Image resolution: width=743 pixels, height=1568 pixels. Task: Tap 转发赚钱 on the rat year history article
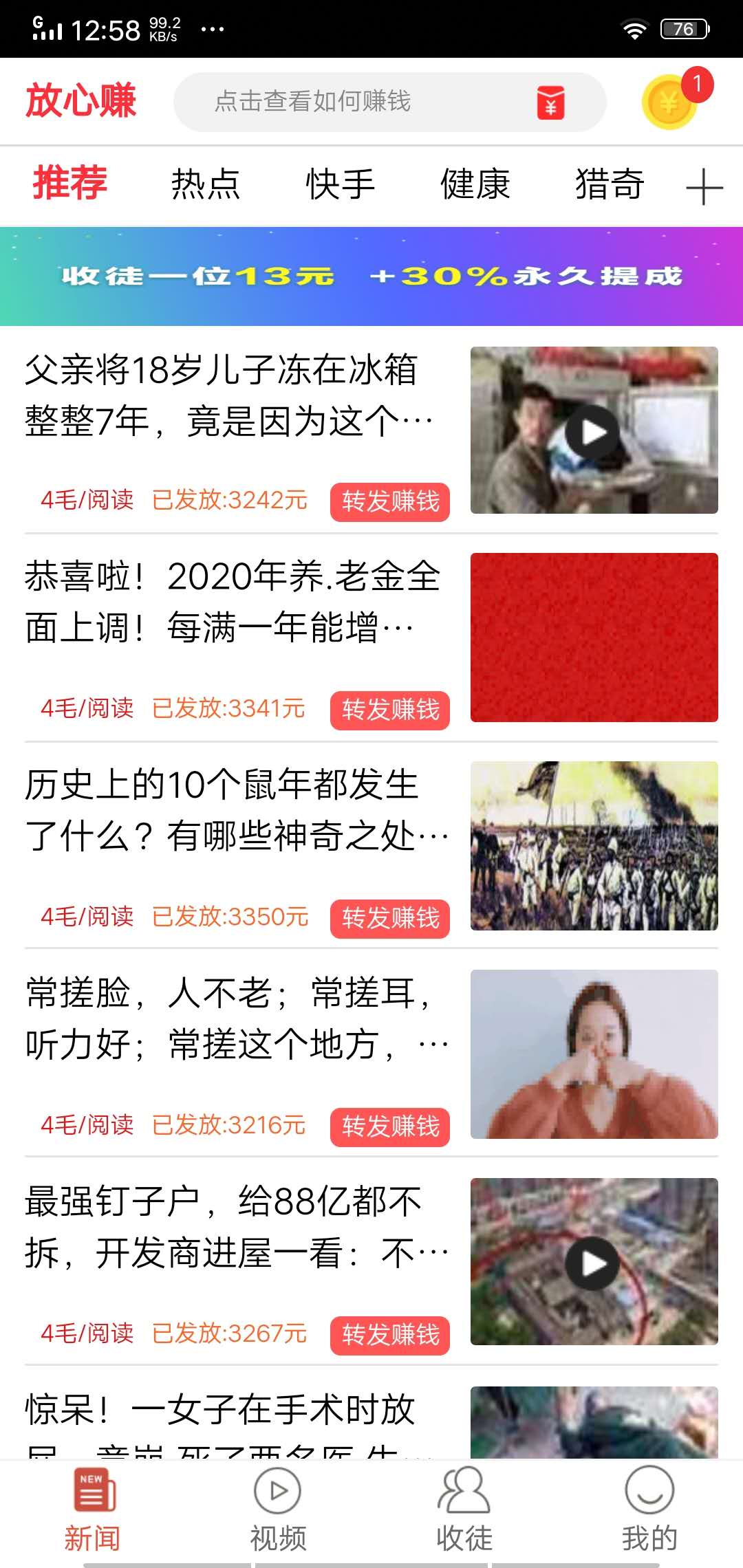(x=389, y=918)
